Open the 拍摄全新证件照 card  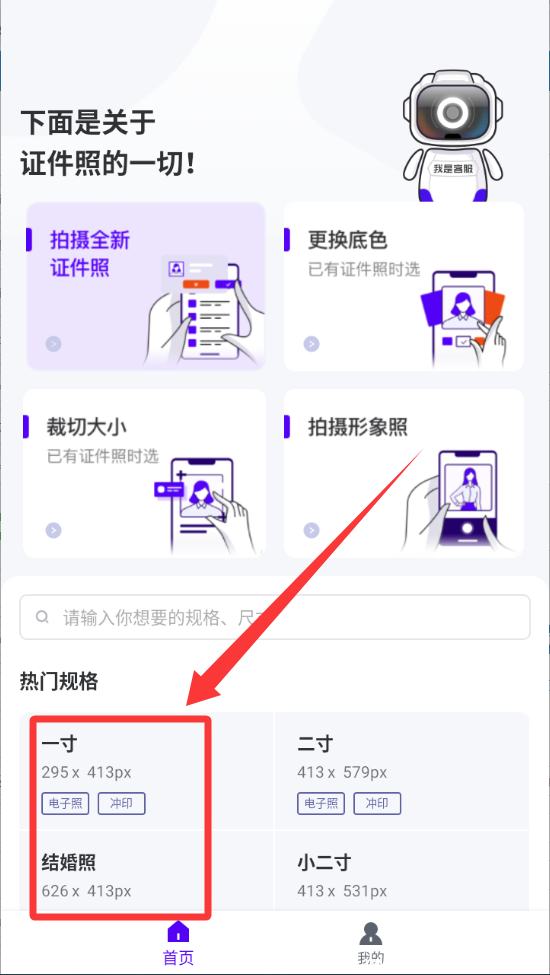(x=146, y=287)
